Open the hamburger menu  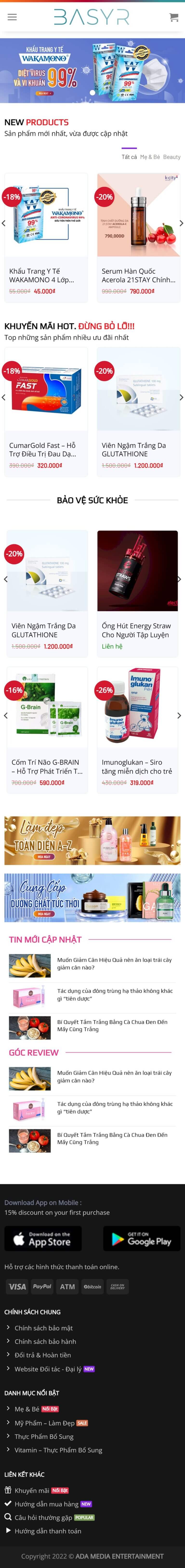[x=12, y=17]
